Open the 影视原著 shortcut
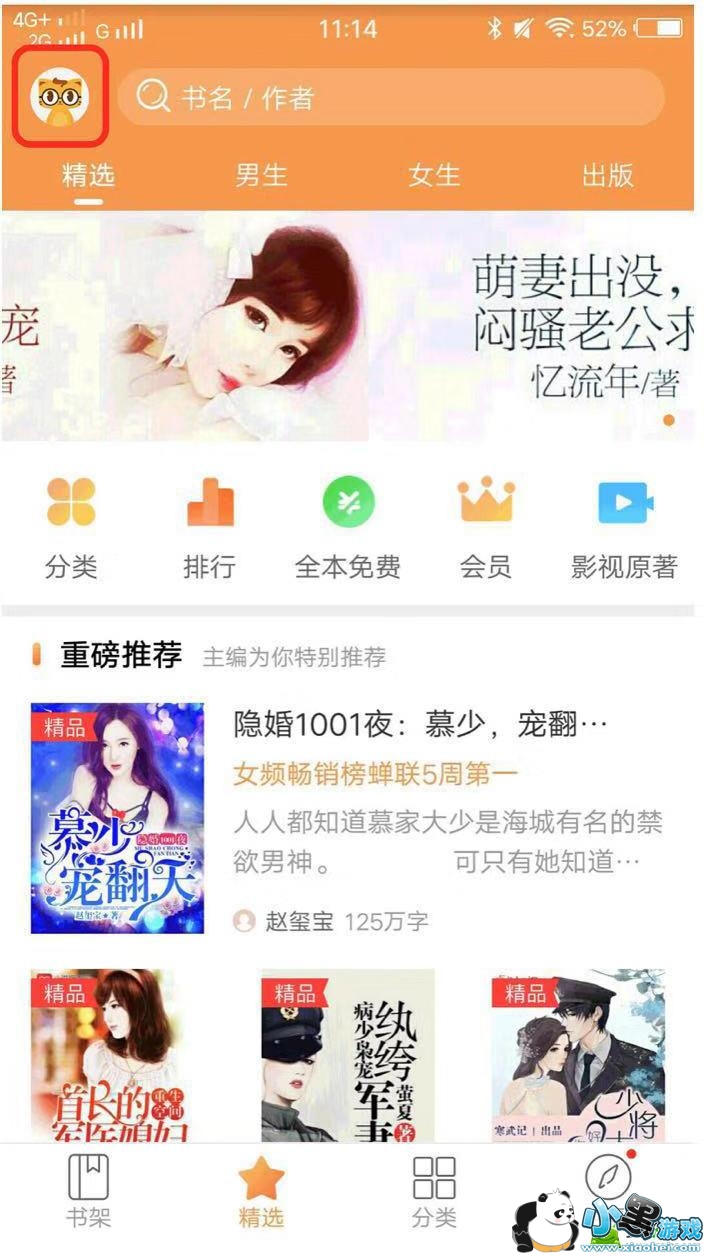The image size is (704, 1256). point(625,528)
